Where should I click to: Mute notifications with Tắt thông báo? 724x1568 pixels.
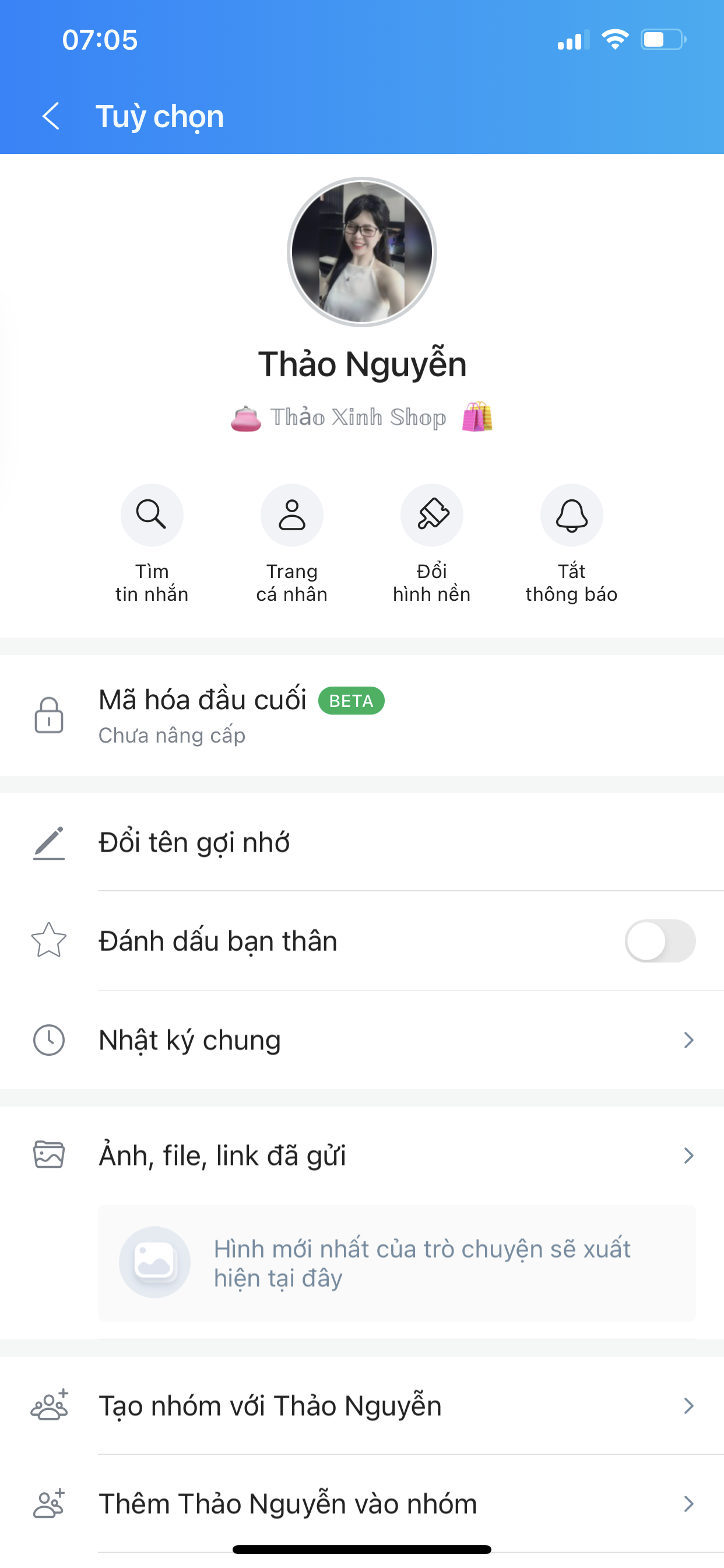click(x=571, y=515)
